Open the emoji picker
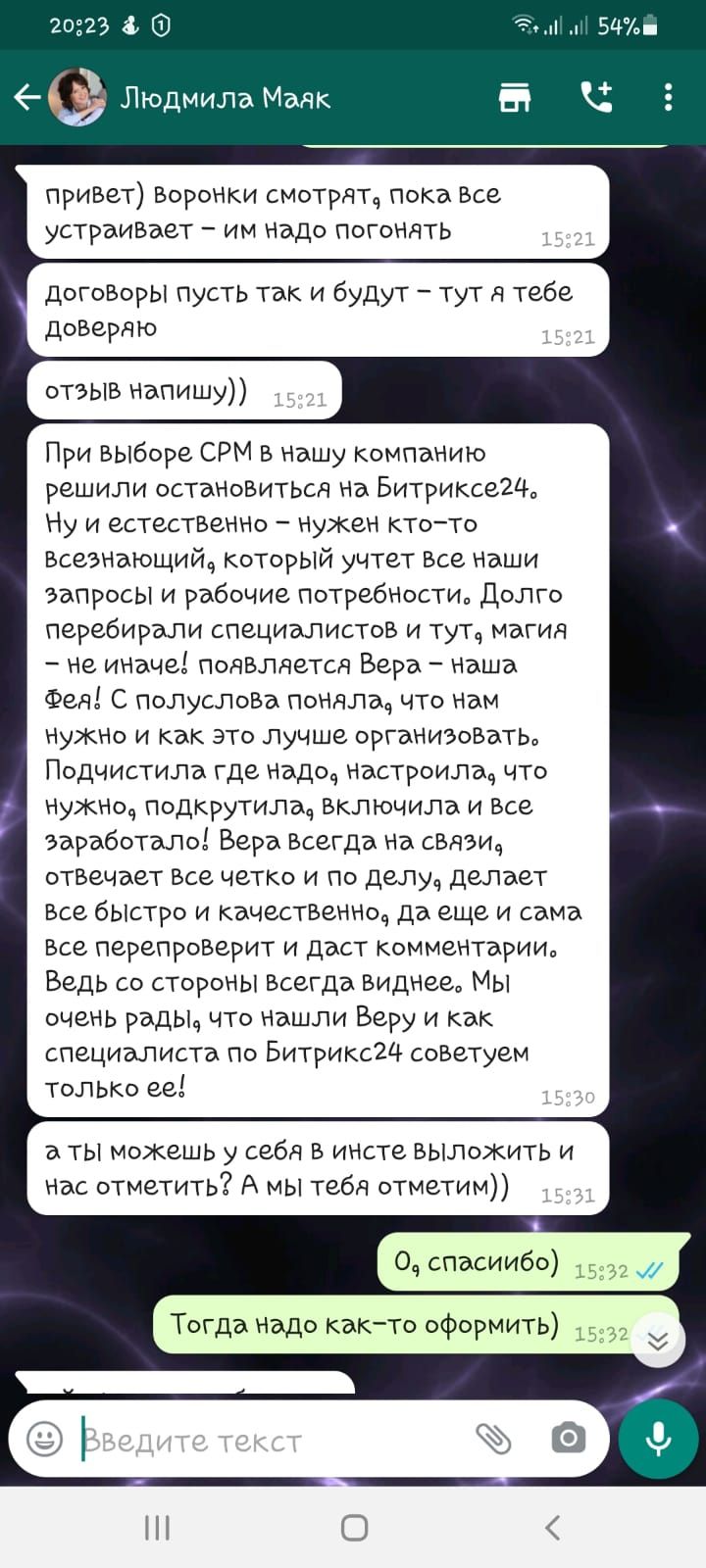The image size is (706, 1568). point(44,1439)
